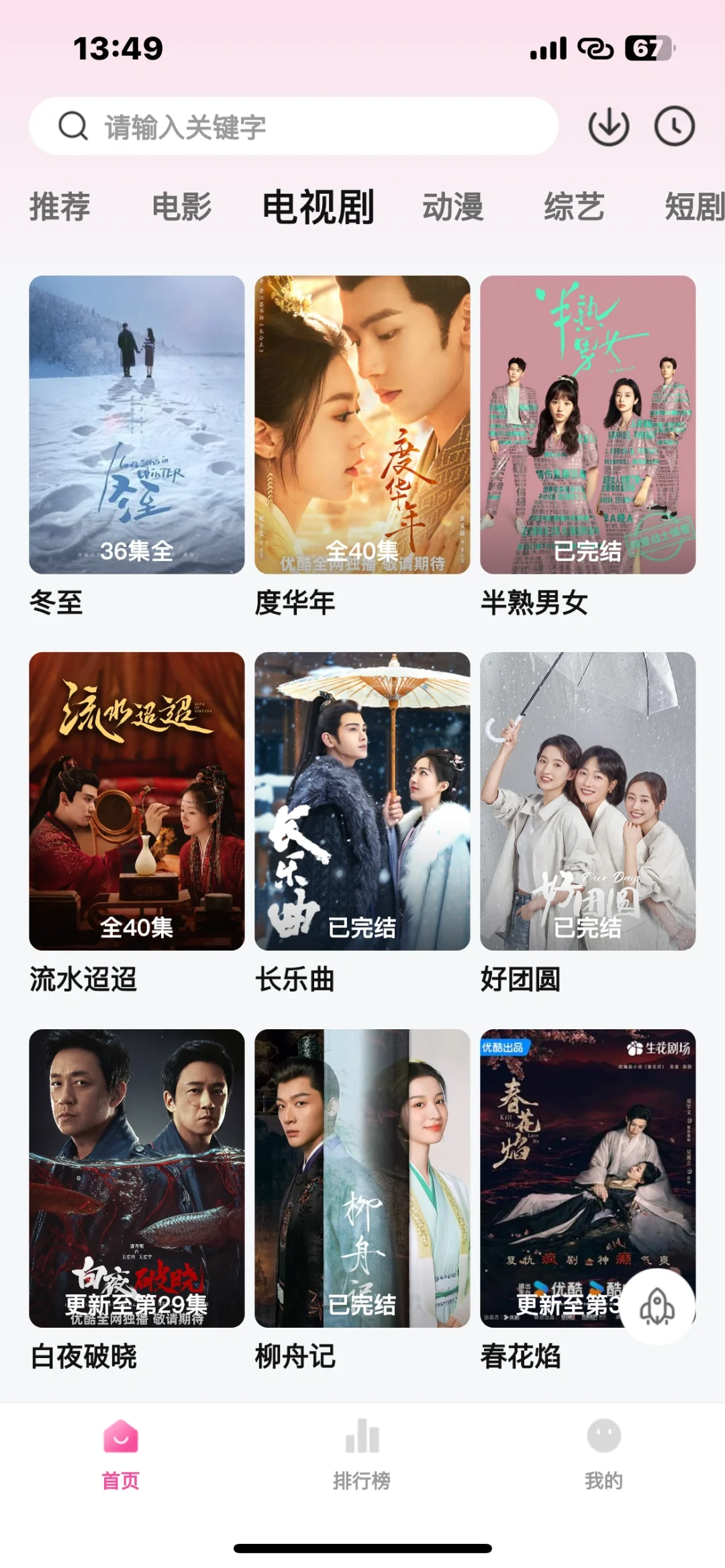Select the 动漫 tab
The width and height of the screenshot is (725, 1568).
[x=452, y=206]
